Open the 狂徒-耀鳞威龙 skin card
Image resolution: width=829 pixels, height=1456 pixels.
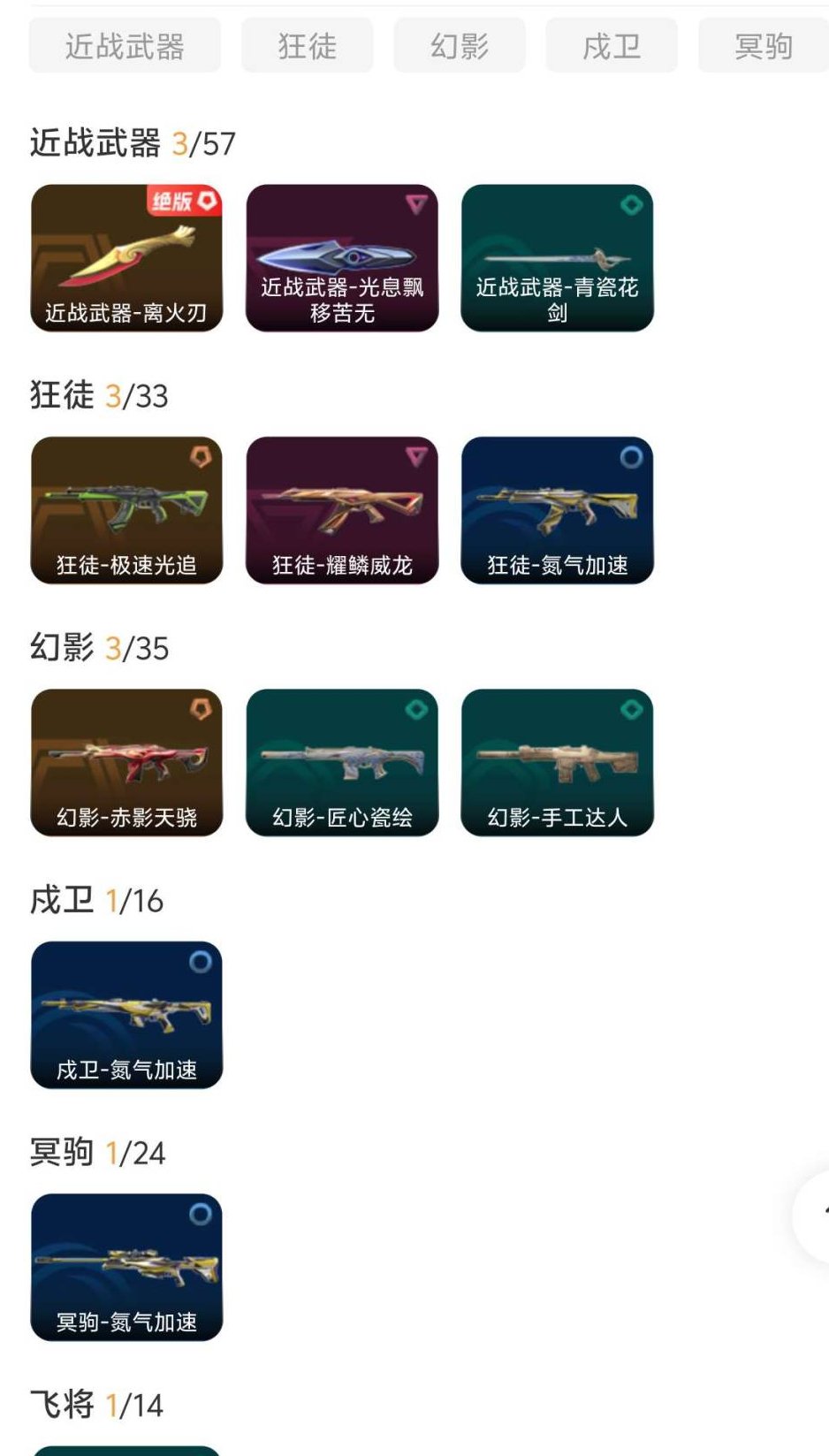click(343, 510)
